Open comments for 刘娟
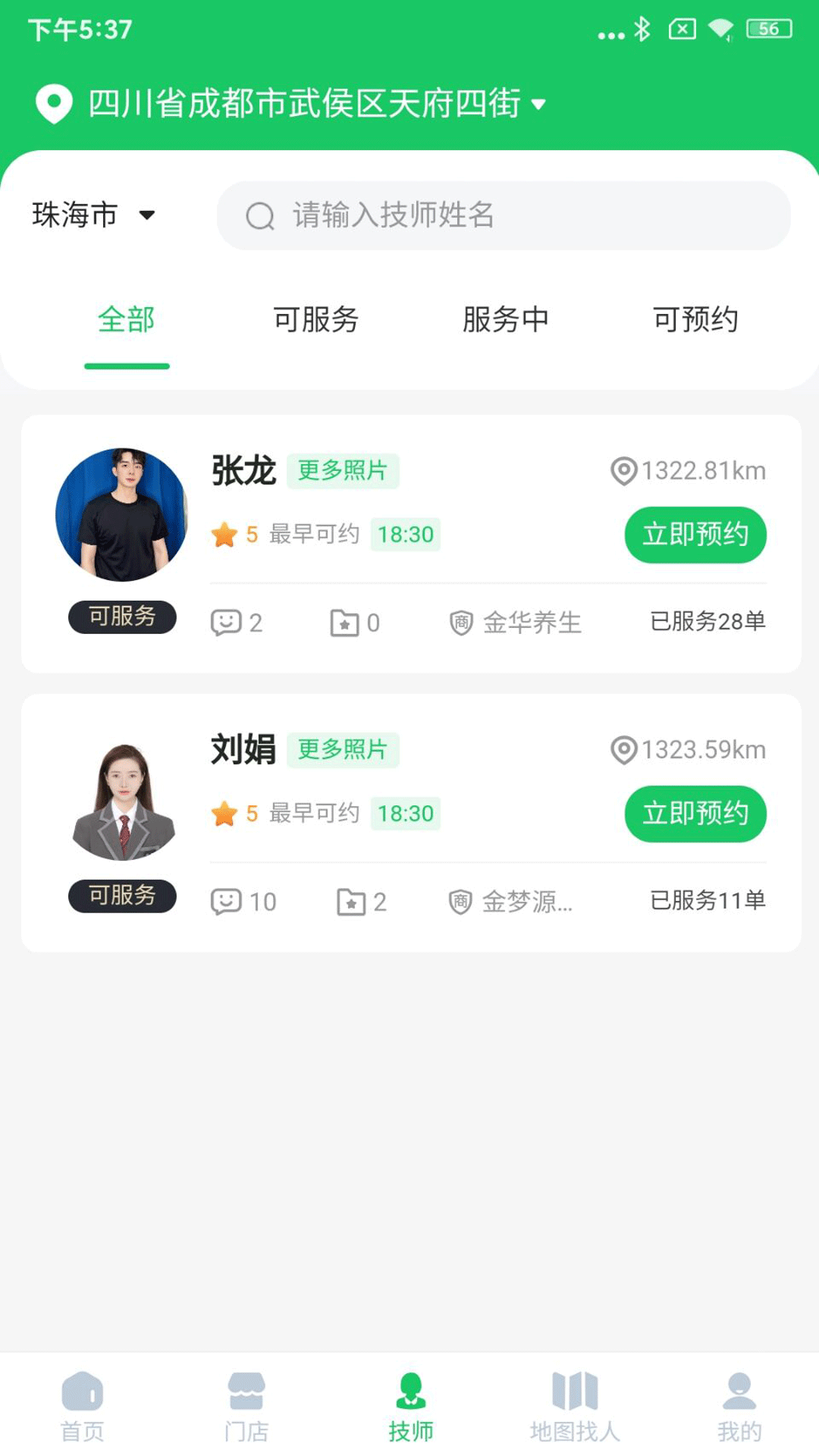 click(x=243, y=902)
